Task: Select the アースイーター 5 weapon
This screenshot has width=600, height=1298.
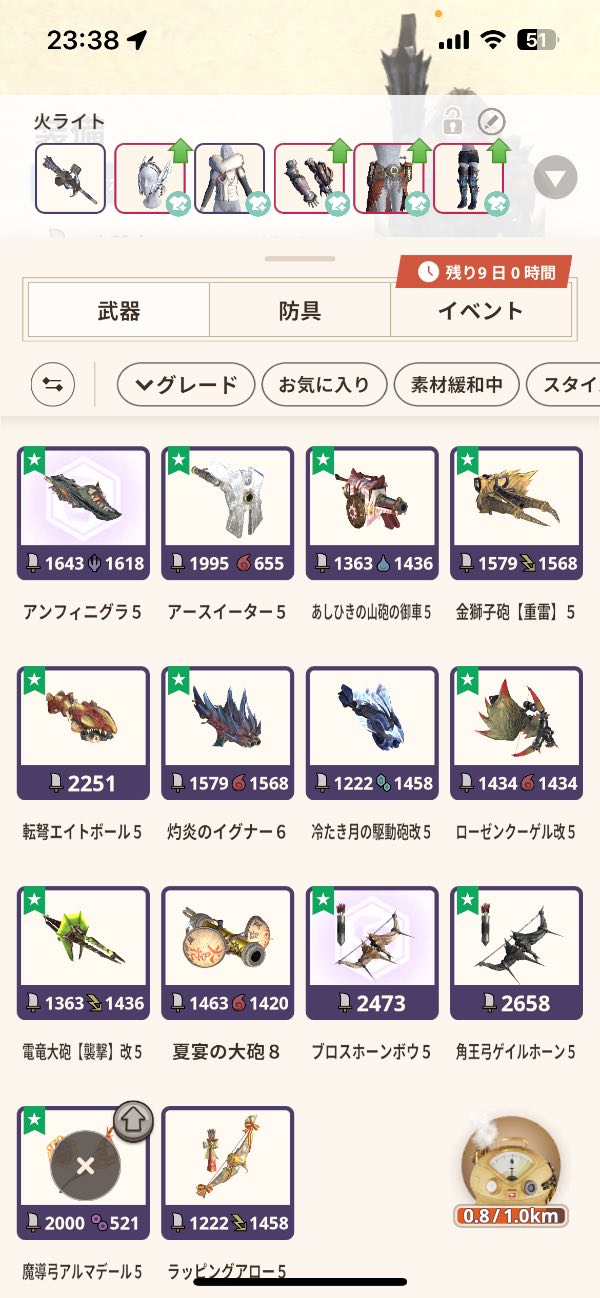Action: (x=227, y=512)
